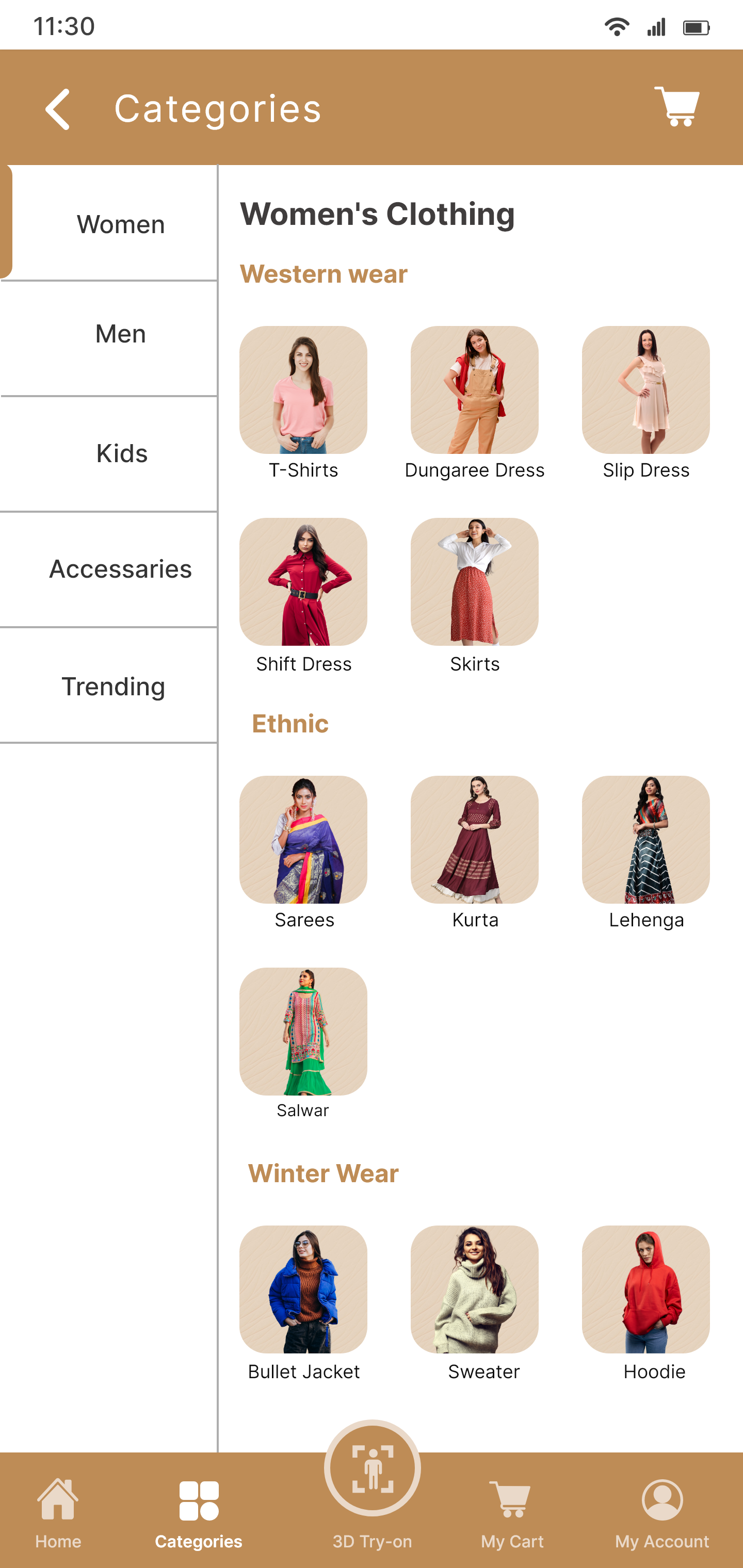Open the Kurta tile

pyautogui.click(x=474, y=839)
